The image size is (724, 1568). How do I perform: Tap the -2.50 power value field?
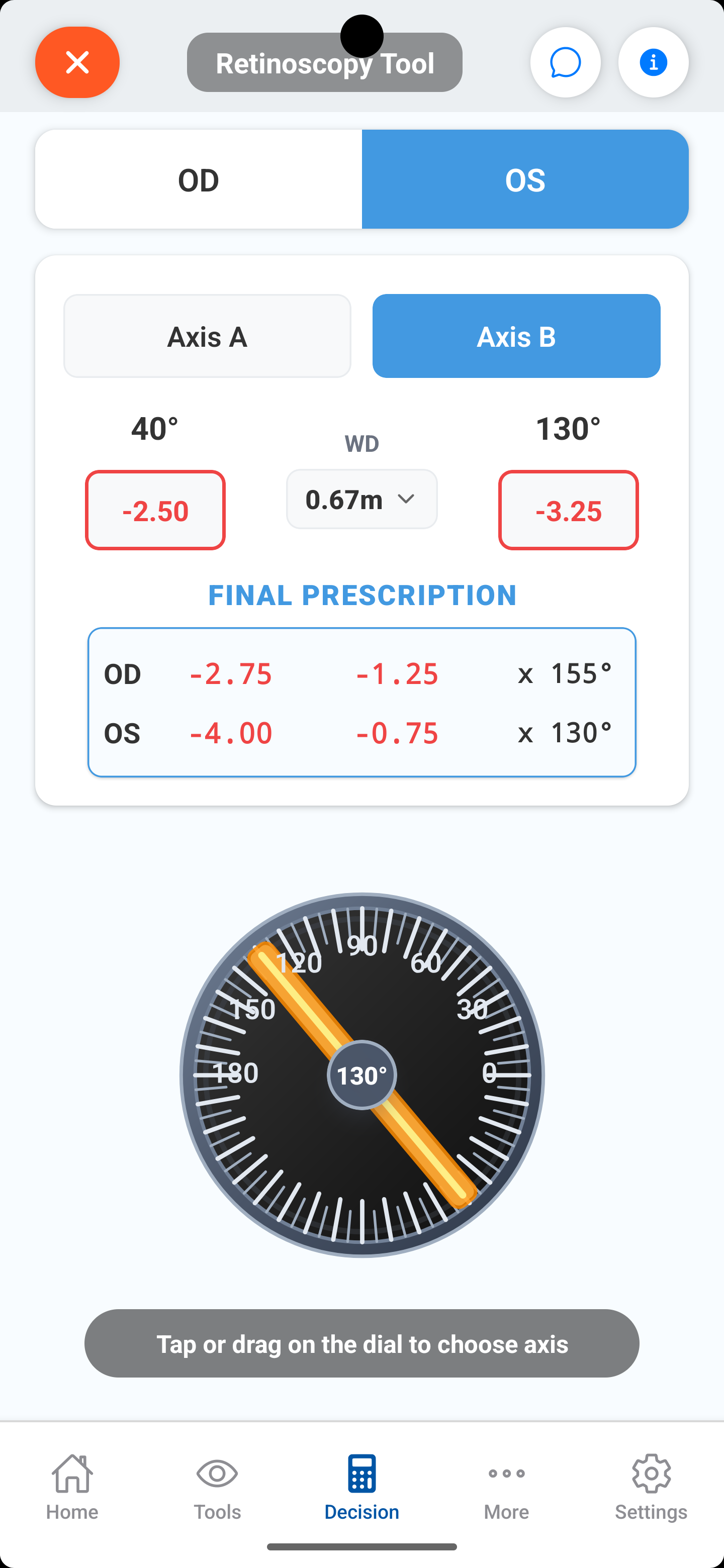tap(155, 510)
